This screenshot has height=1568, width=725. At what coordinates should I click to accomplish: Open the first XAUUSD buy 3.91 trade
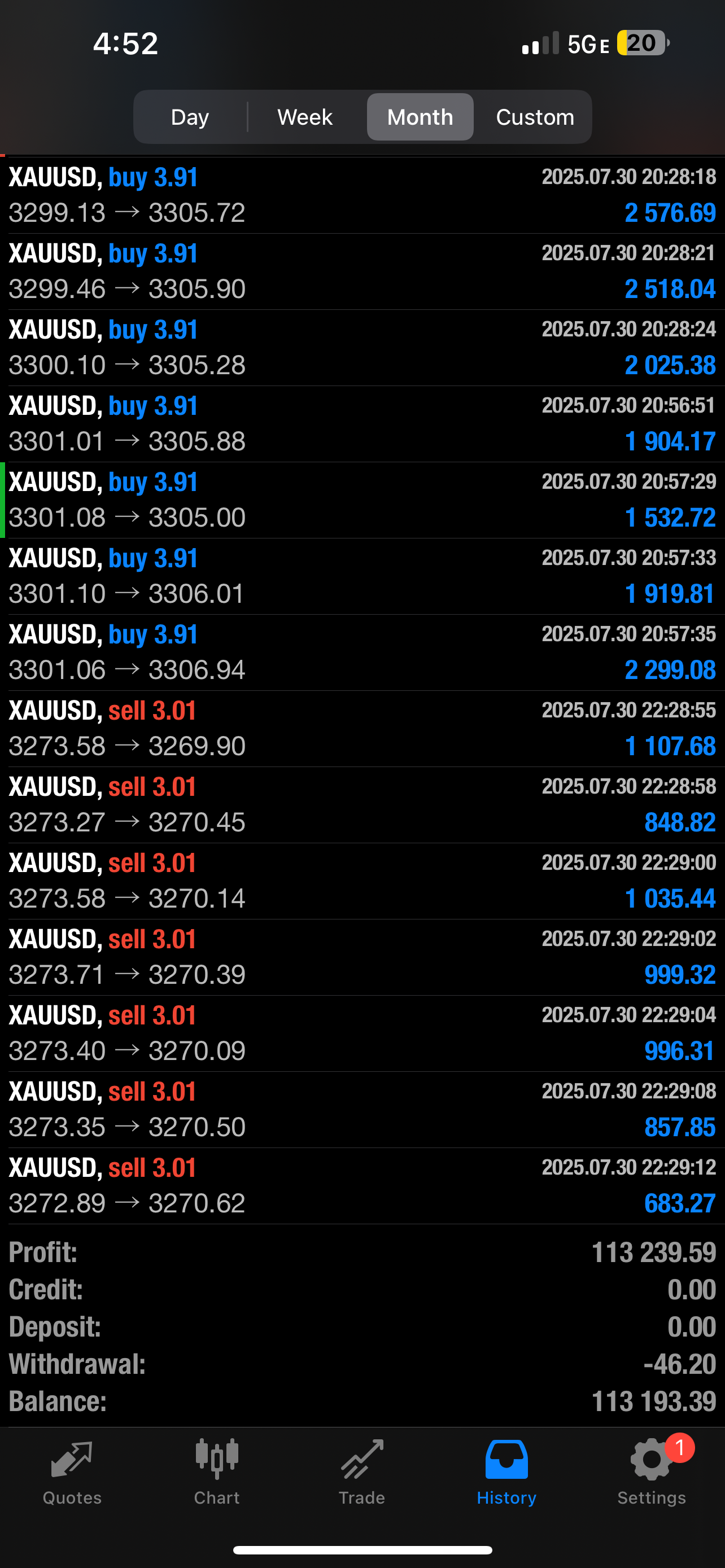pos(362,194)
